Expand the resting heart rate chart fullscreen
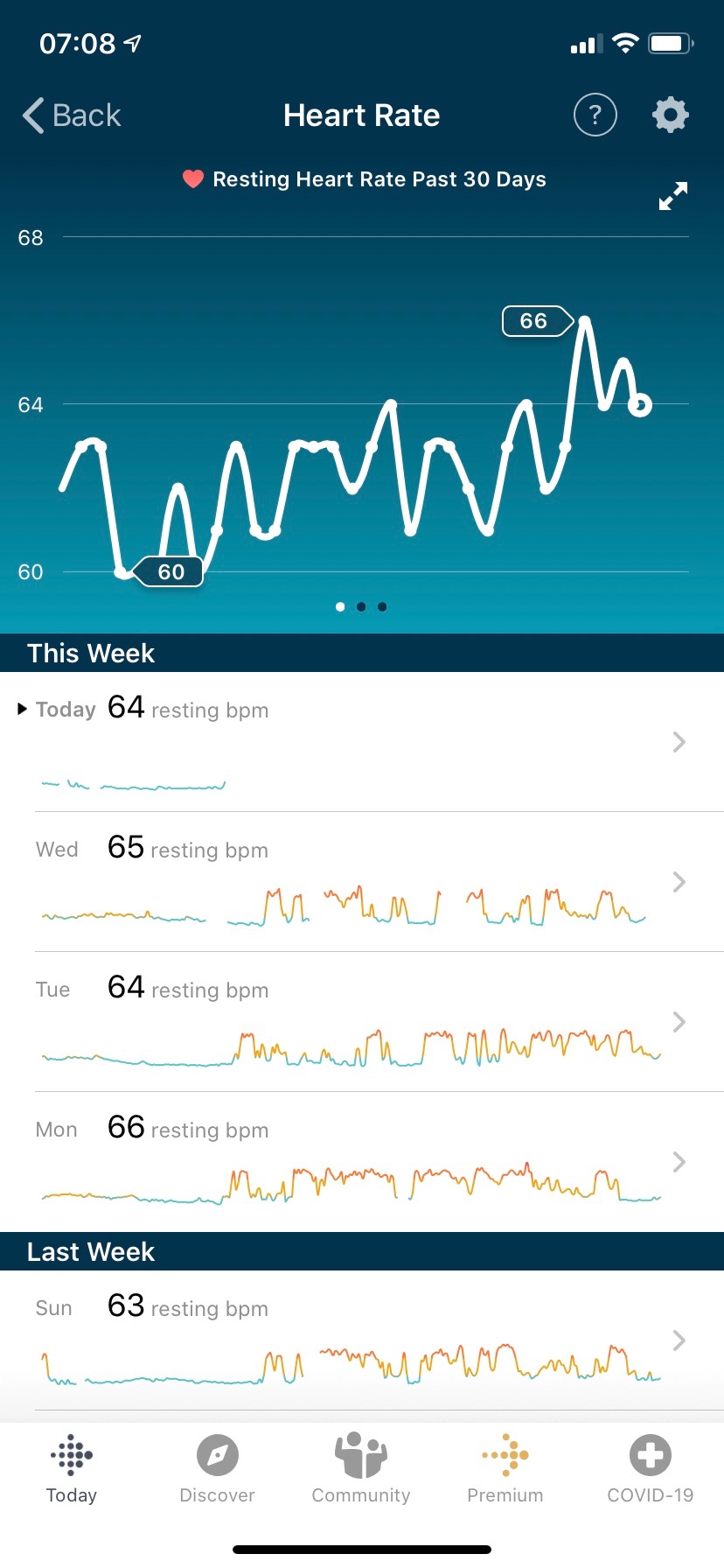 [x=673, y=196]
